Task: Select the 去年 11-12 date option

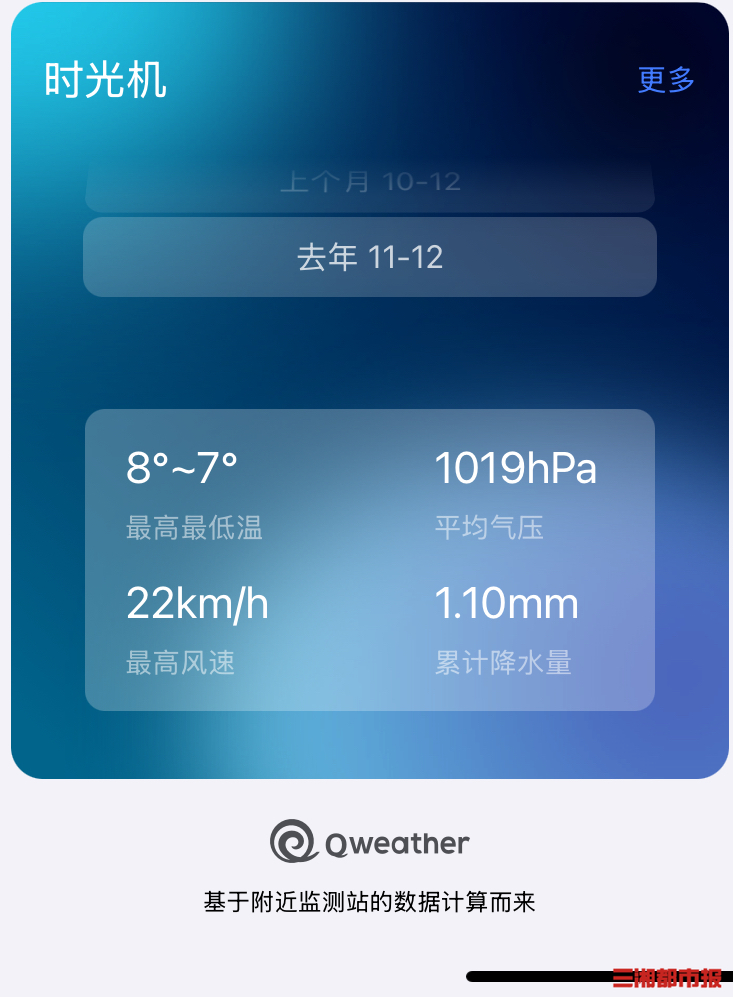Action: pos(370,258)
